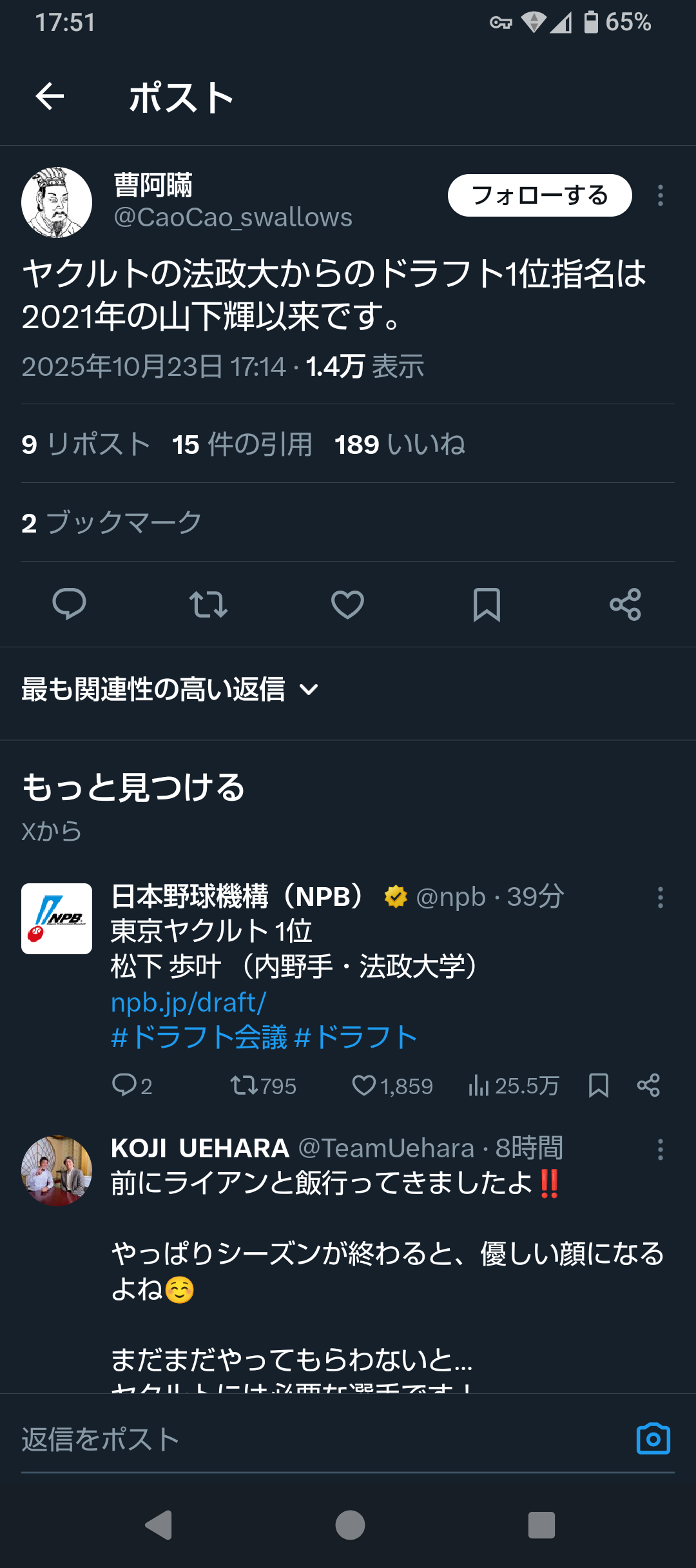
Task: Reply to 曹阿瞞's post
Action: click(x=69, y=604)
